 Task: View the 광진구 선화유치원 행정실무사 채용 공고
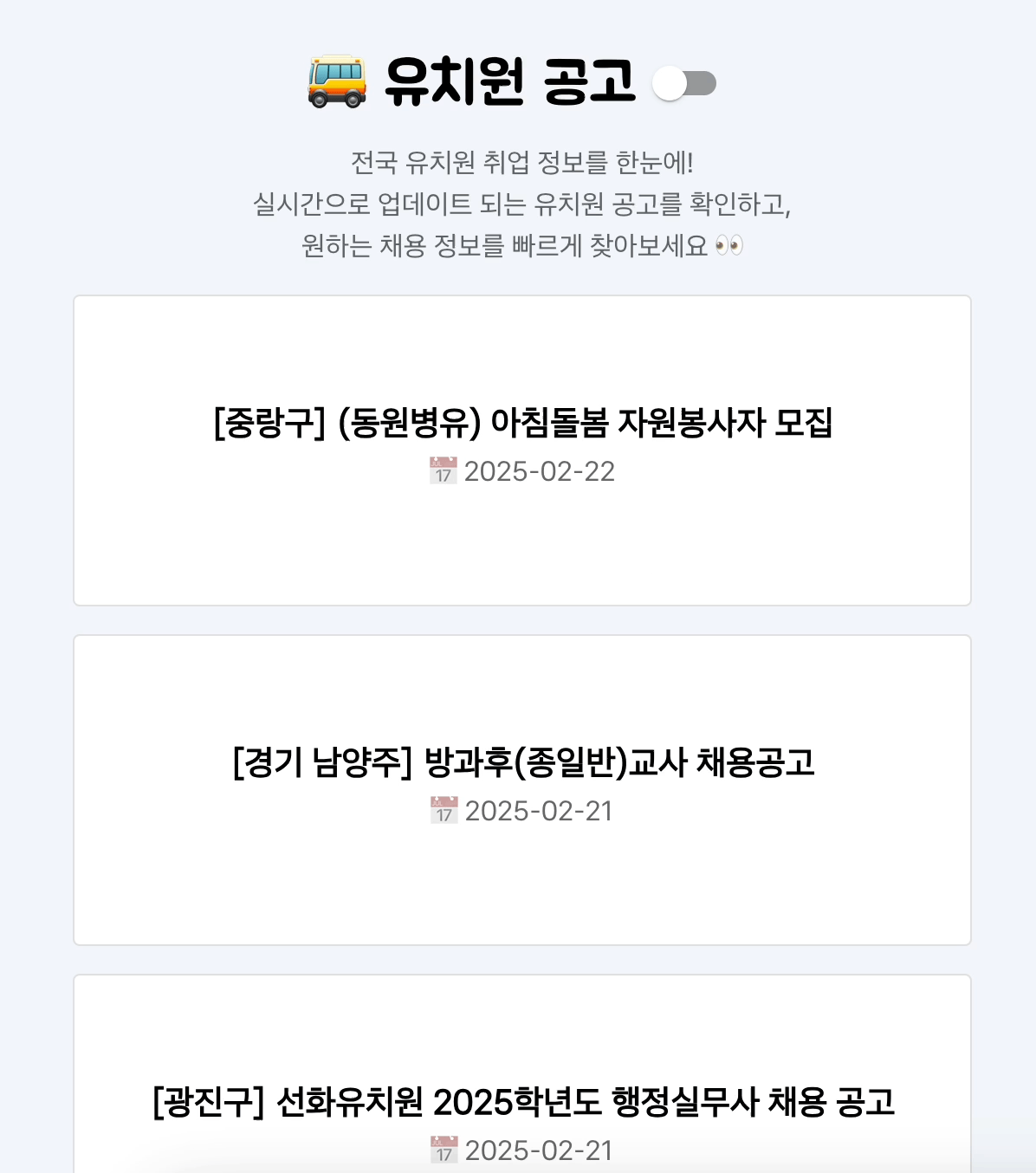pyautogui.click(x=522, y=1103)
